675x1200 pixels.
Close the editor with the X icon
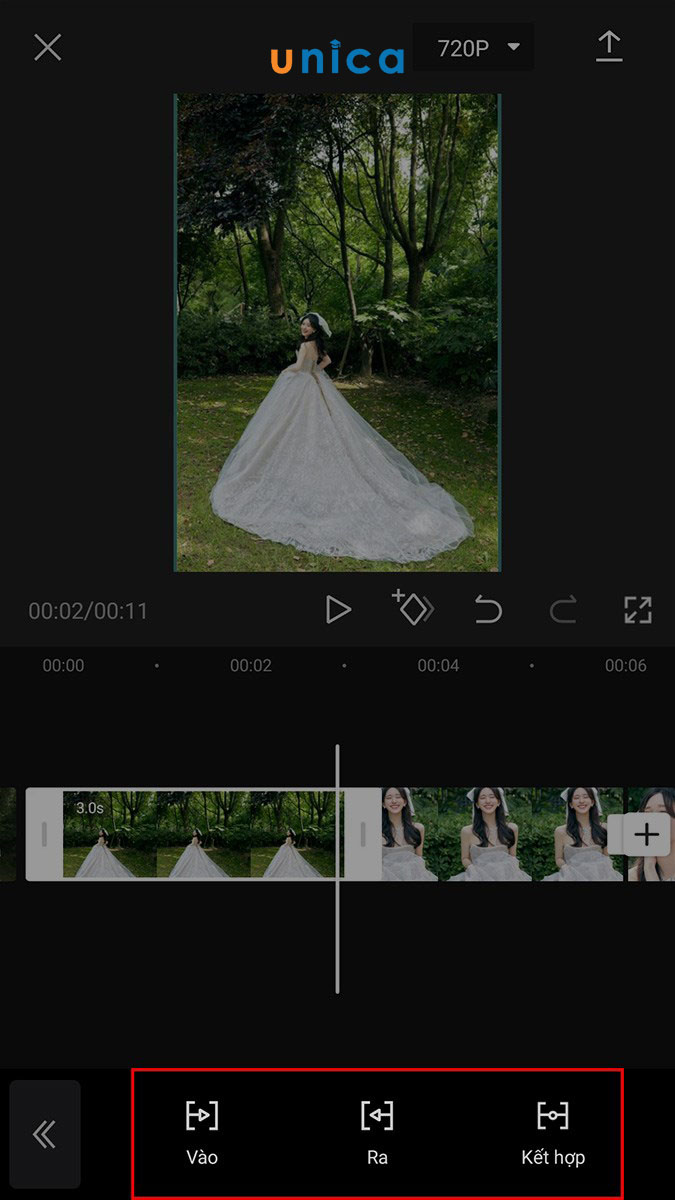(x=47, y=47)
